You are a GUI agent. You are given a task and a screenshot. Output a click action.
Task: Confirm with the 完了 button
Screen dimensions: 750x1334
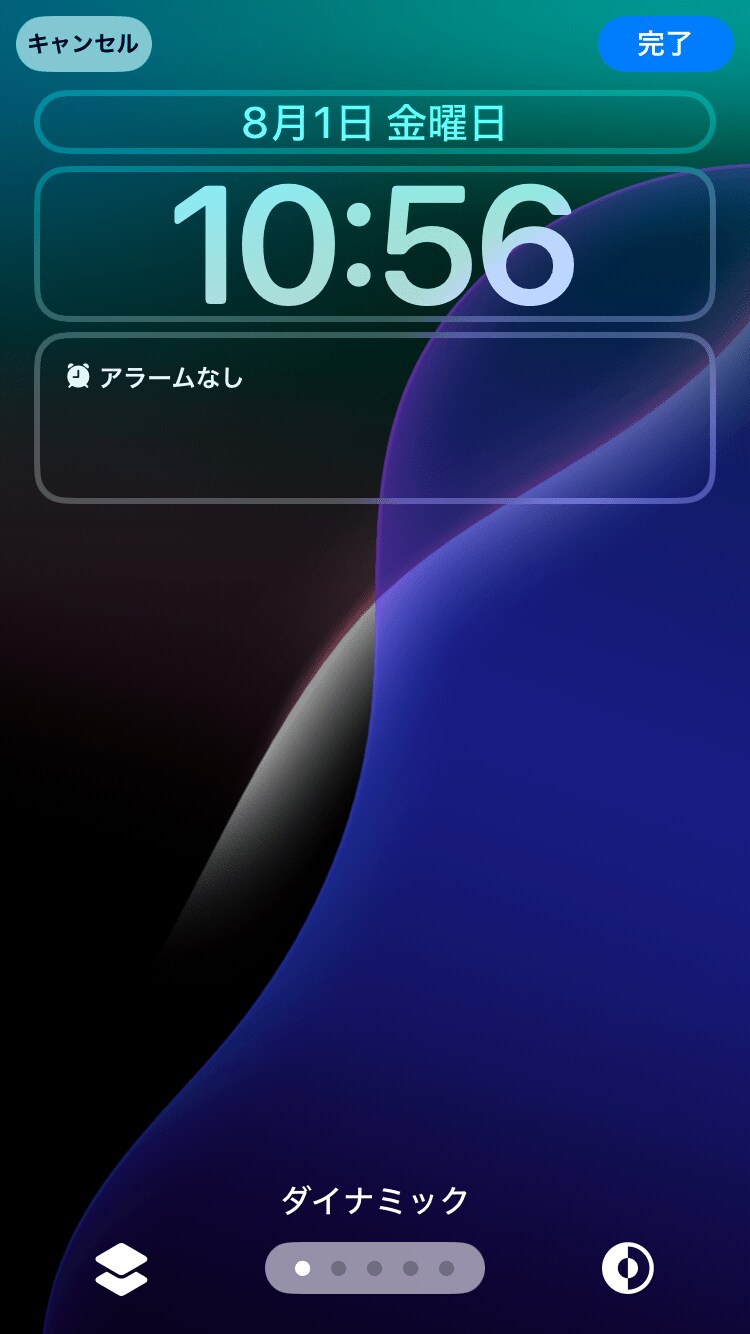(665, 44)
